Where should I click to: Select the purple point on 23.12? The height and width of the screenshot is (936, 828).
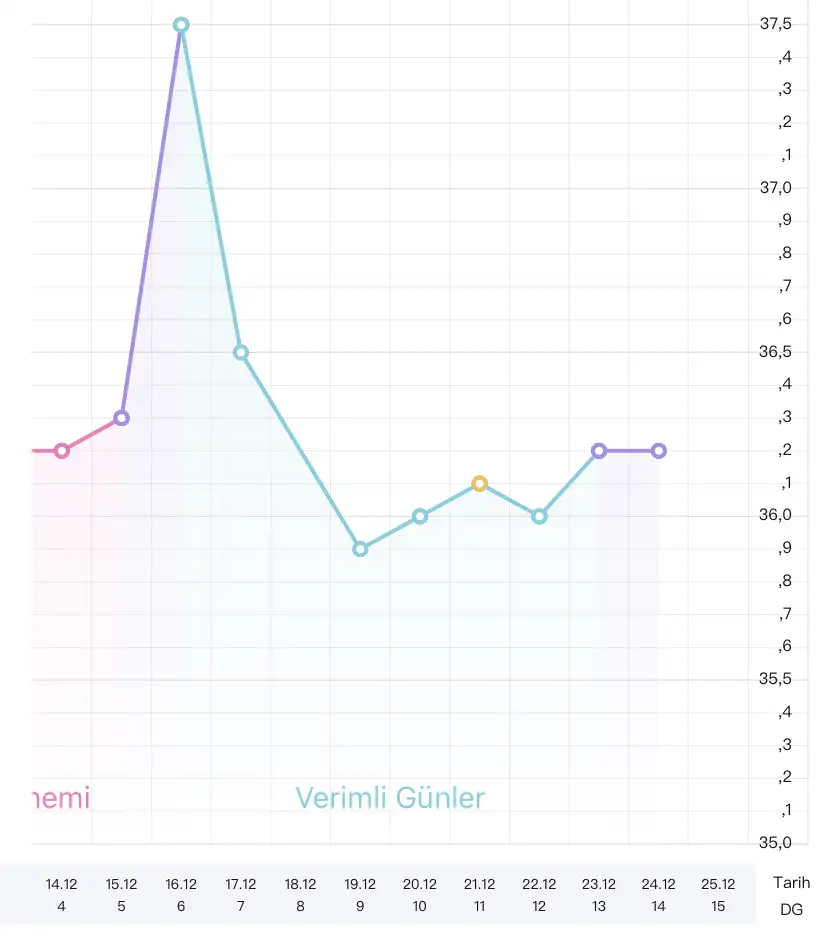click(599, 451)
